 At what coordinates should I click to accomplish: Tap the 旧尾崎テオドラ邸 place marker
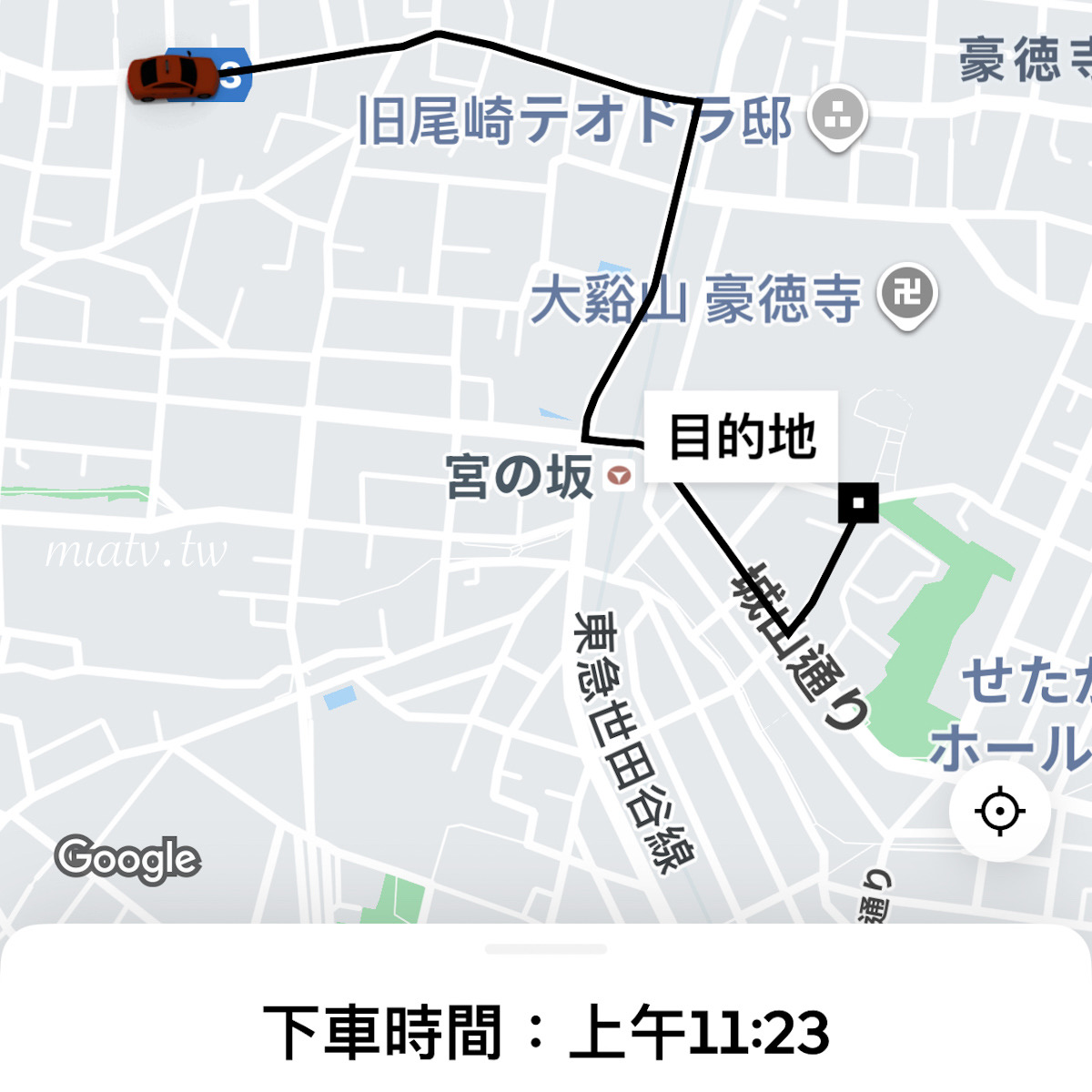tap(836, 116)
